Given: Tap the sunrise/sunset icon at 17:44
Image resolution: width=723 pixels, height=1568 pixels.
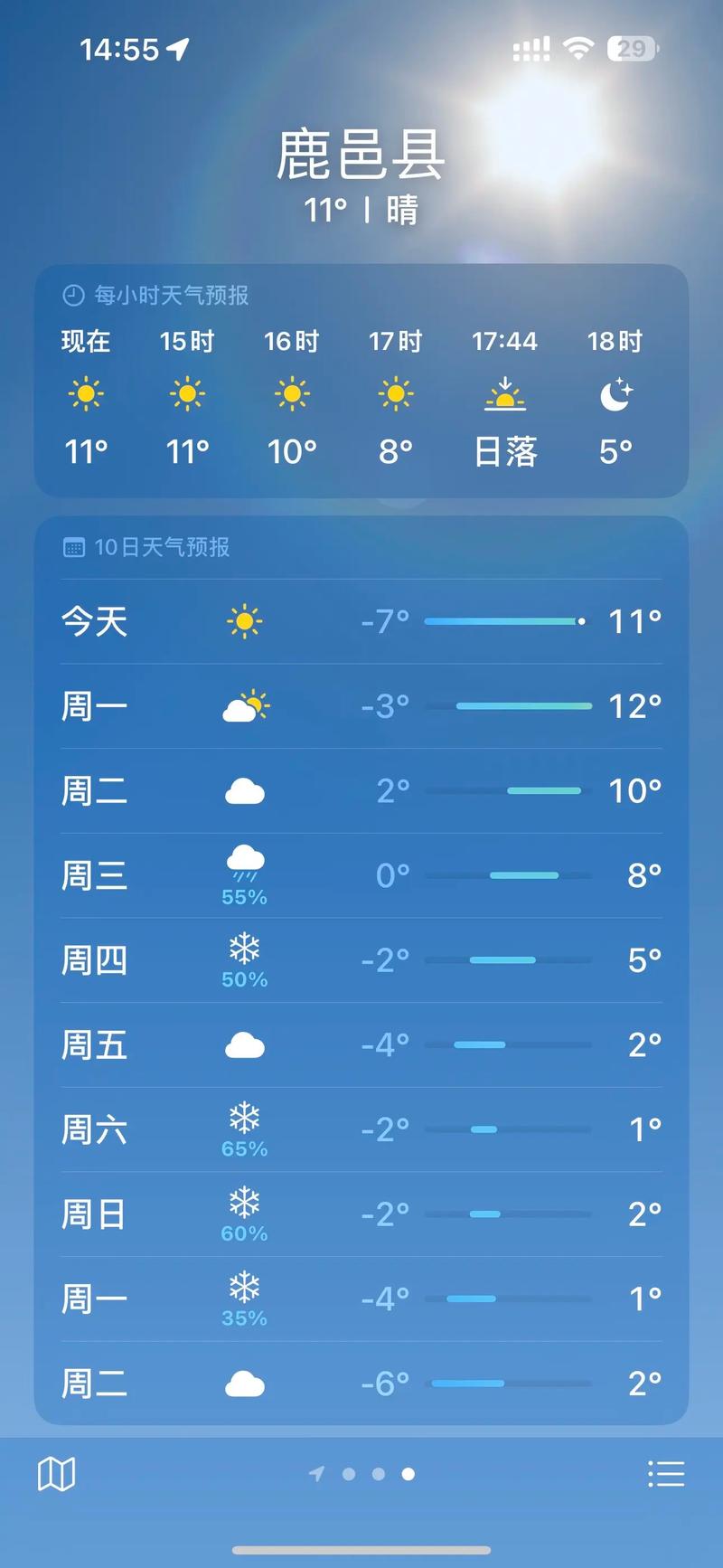Looking at the screenshot, I should [505, 395].
